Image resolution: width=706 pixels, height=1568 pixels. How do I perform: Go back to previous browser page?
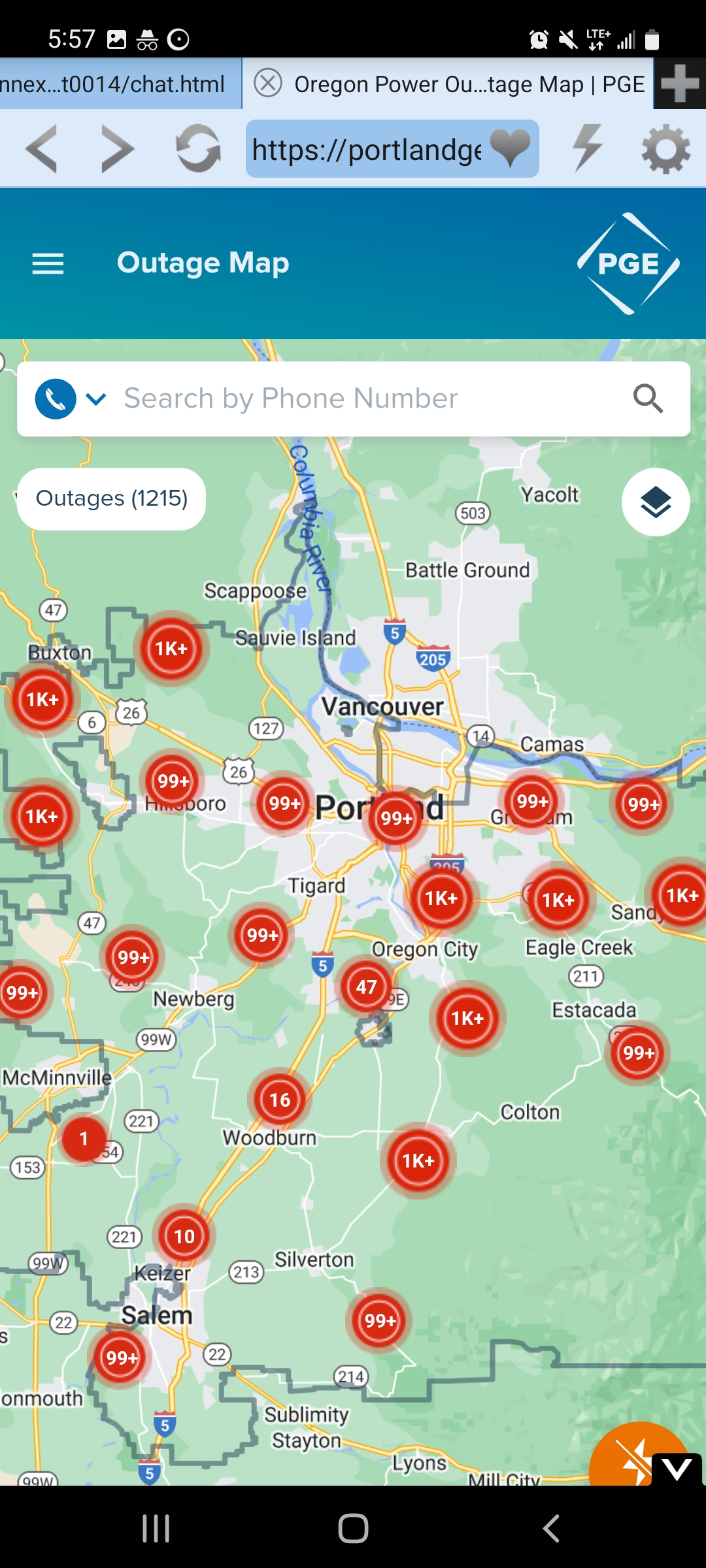coord(42,149)
